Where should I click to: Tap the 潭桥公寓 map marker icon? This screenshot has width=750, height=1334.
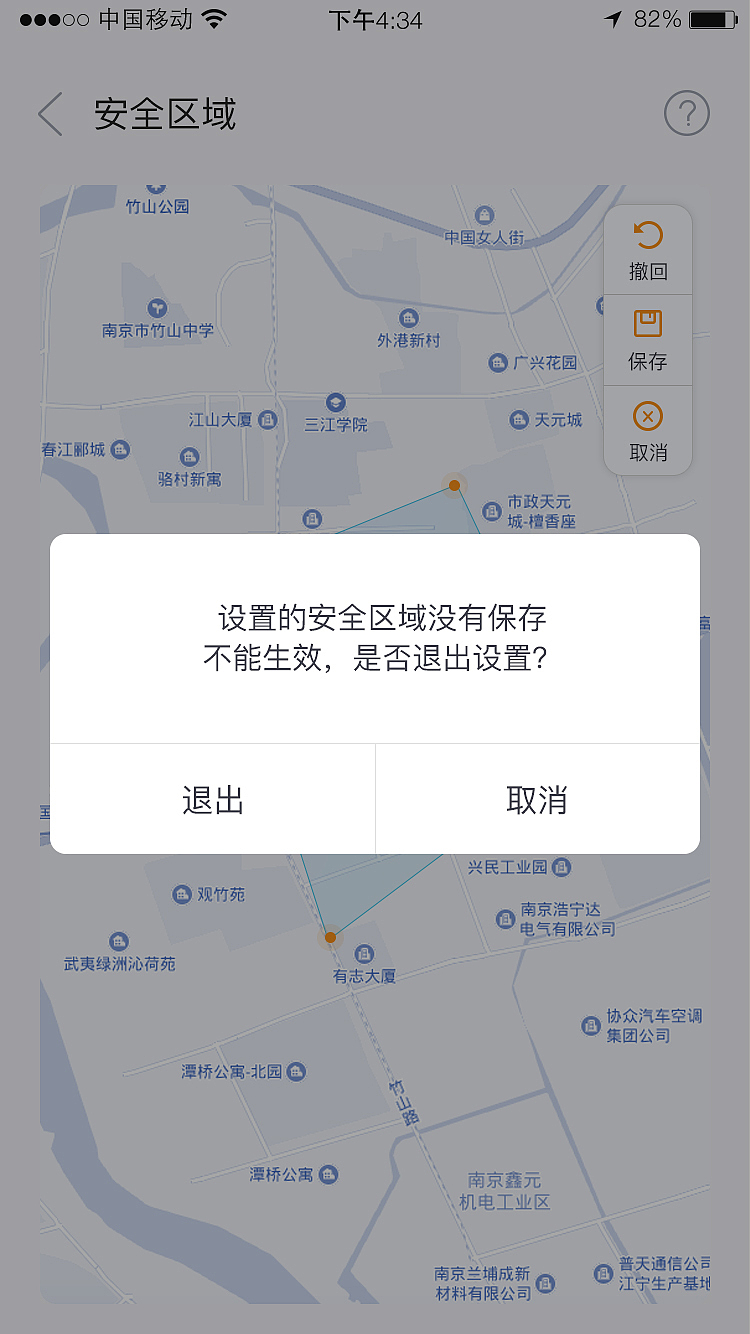tap(330, 1174)
